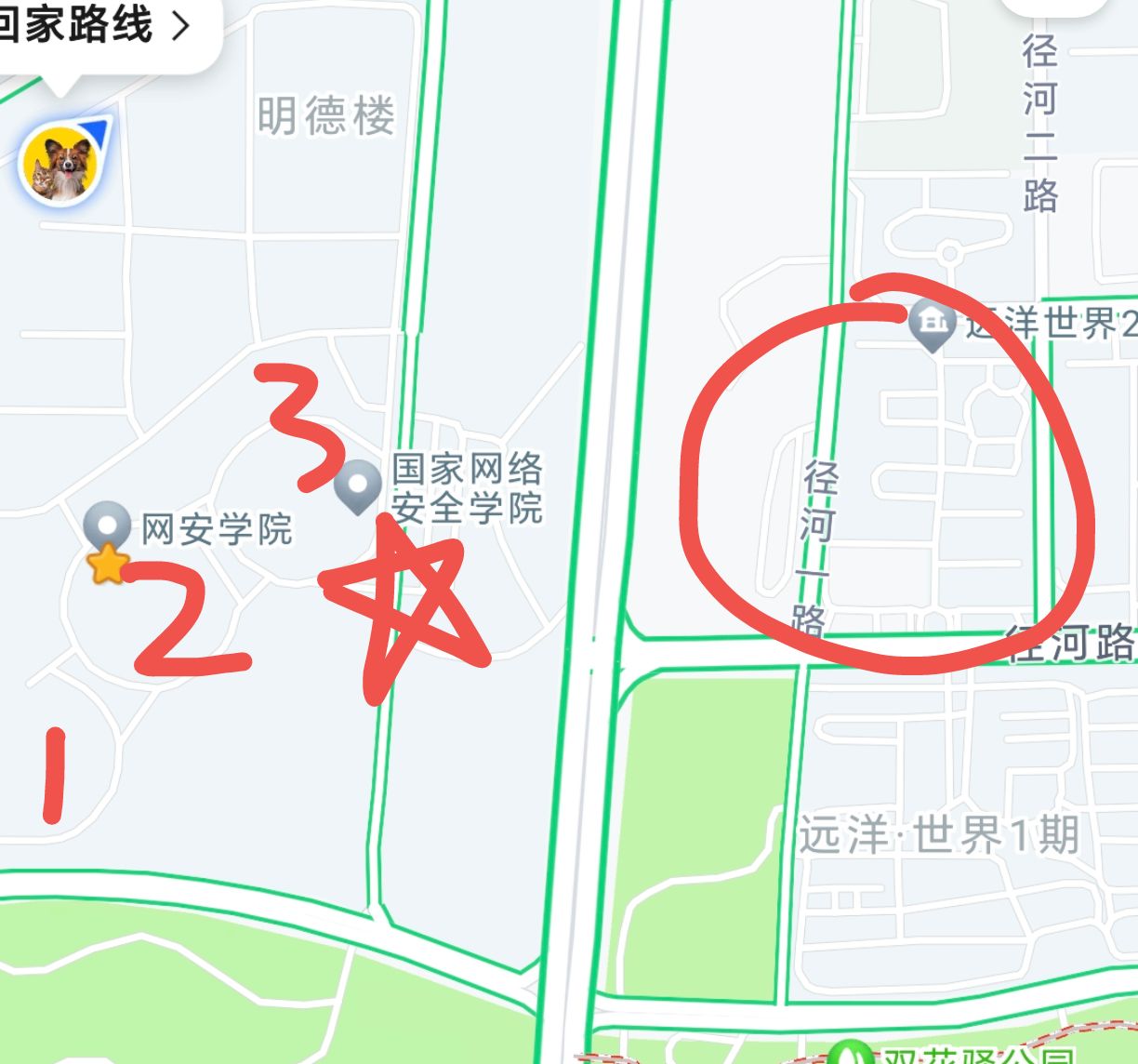Select the 国家网络安全学院 location pin

click(x=358, y=485)
